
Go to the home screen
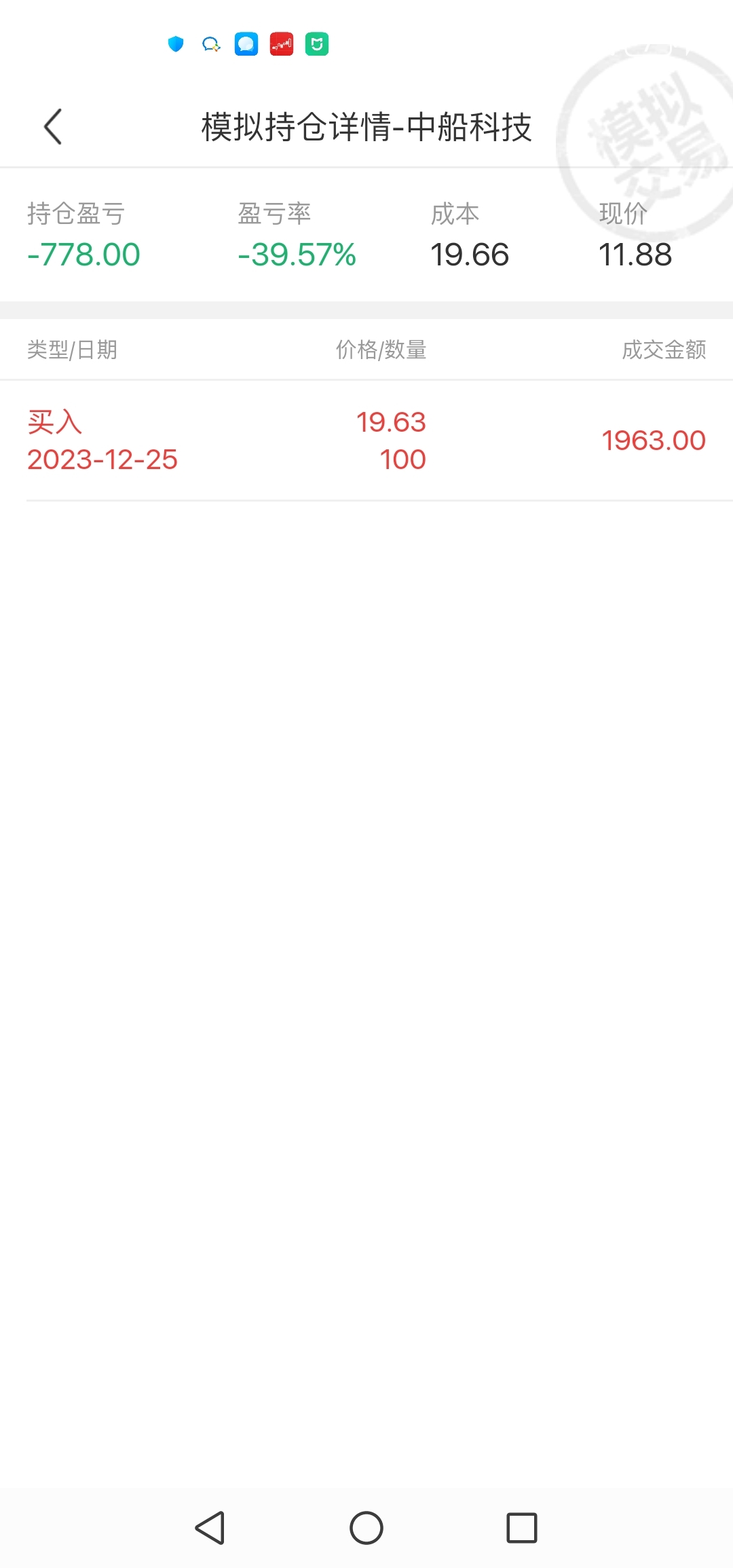coord(366,1528)
